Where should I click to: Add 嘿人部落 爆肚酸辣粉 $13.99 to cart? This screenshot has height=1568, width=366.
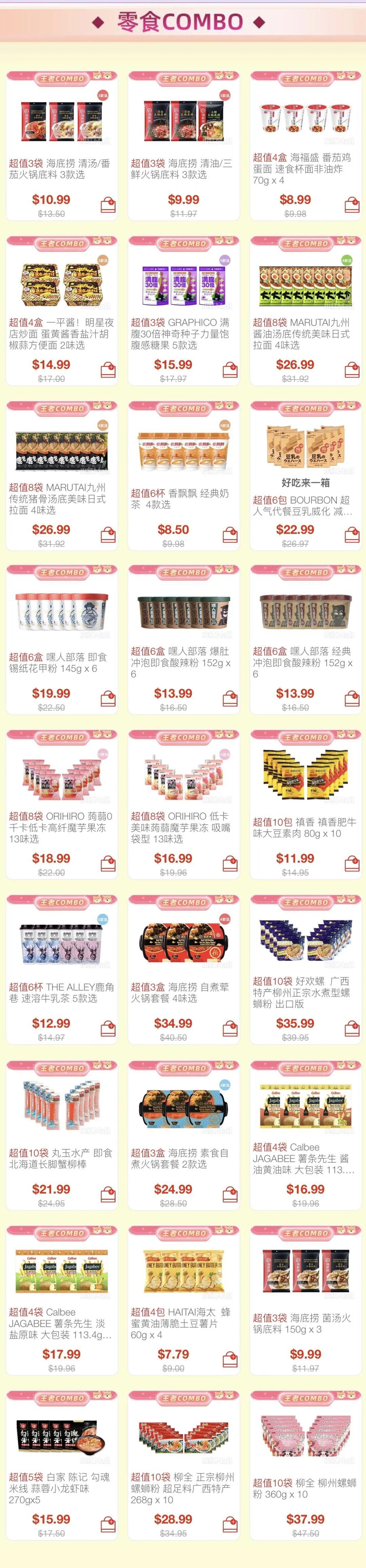coord(230,698)
